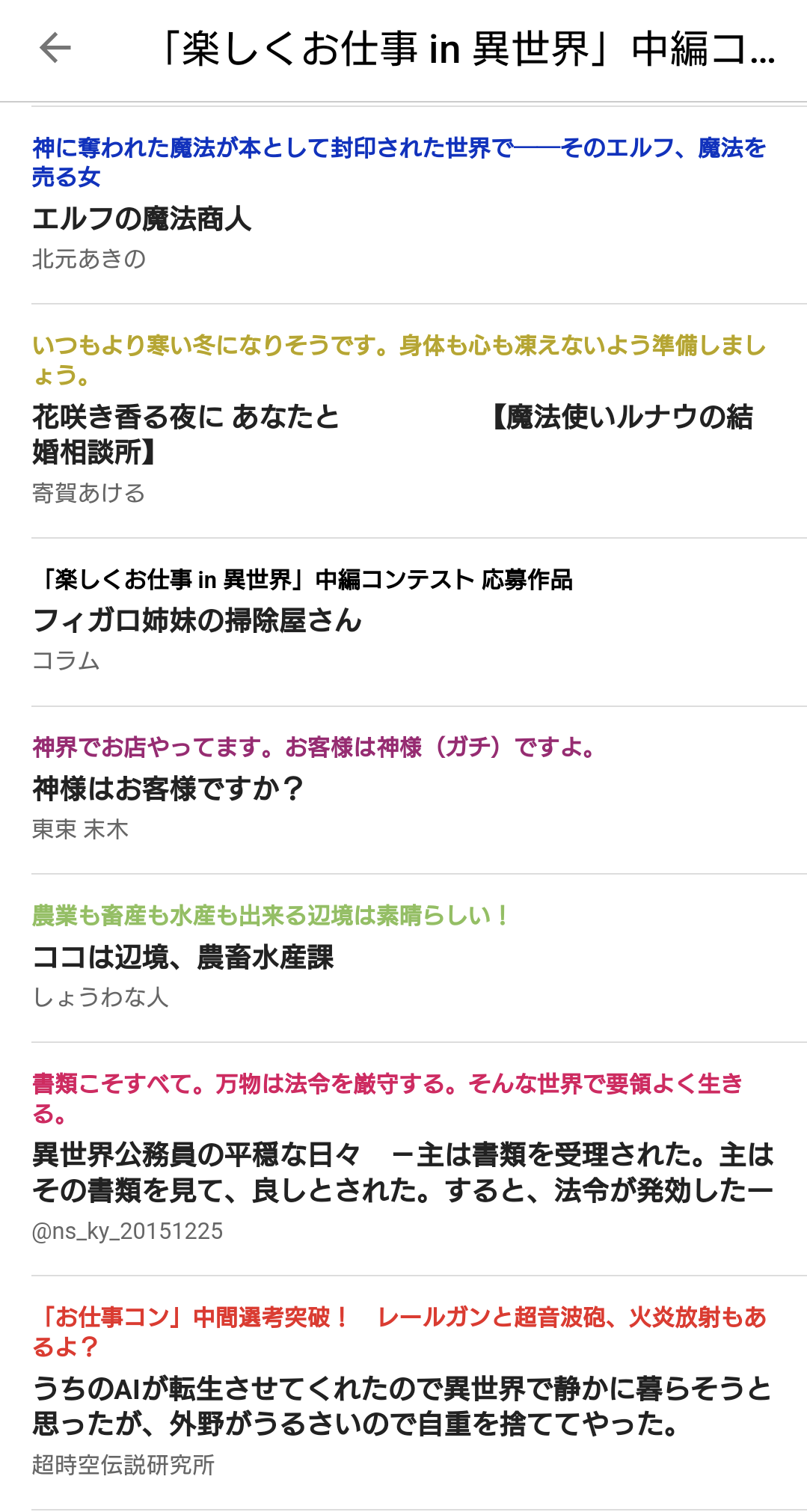Read 異世界公務員の平穏な日々 by @ns_ky_20151225
807x1512 pixels.
(402, 1172)
